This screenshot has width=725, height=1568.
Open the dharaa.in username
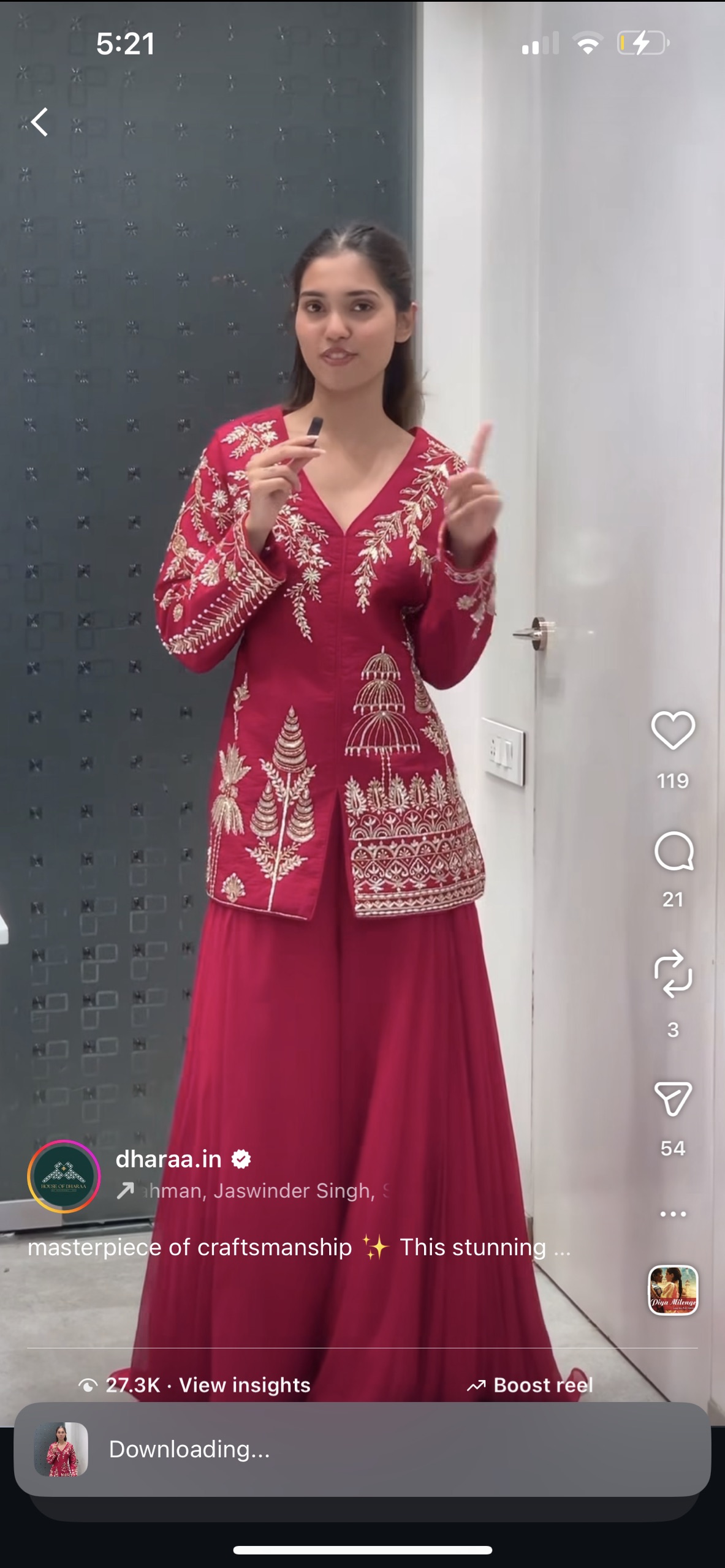pos(169,1159)
